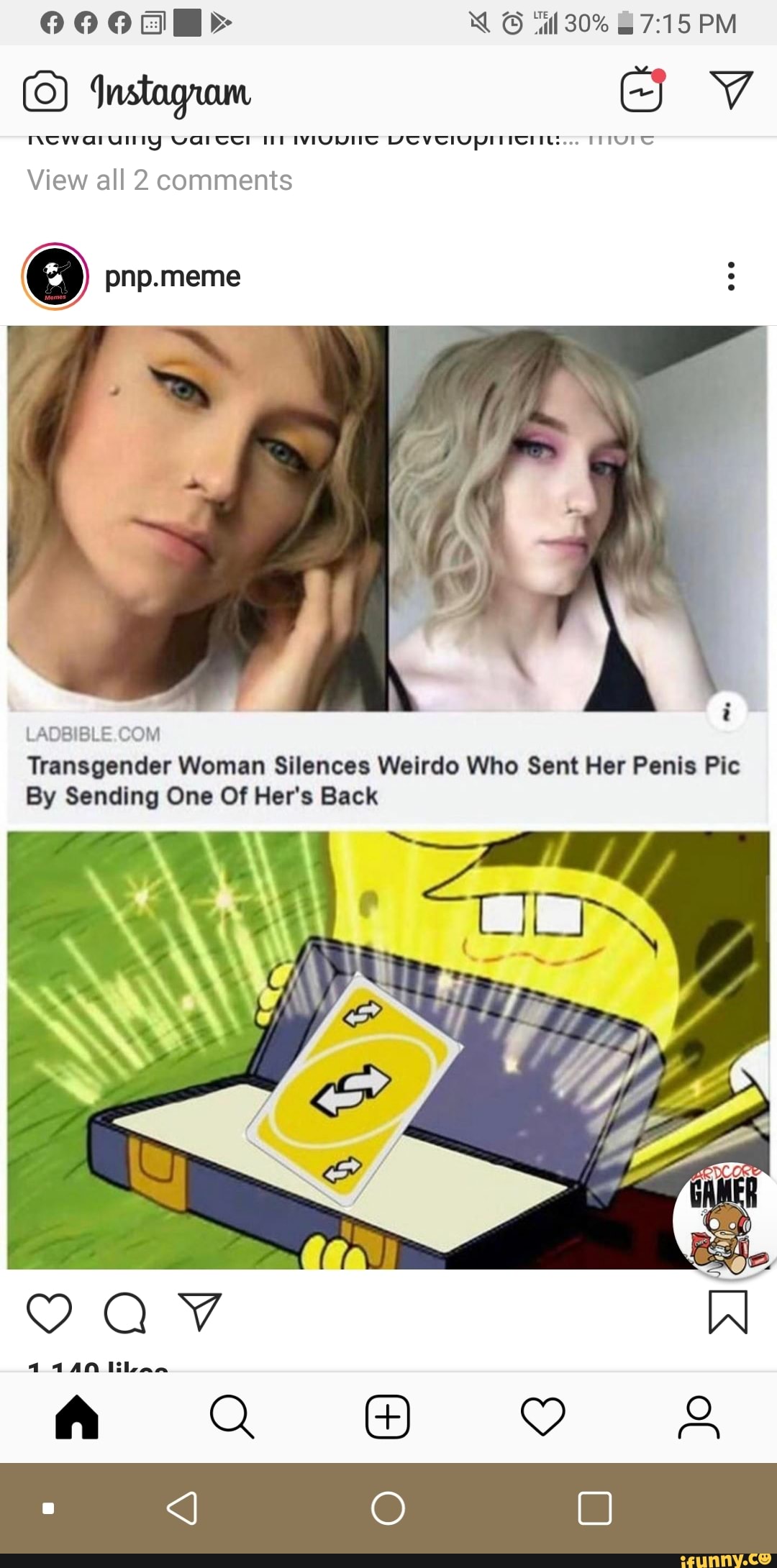Open the IGTV icon
The image size is (777, 1568).
(x=642, y=91)
